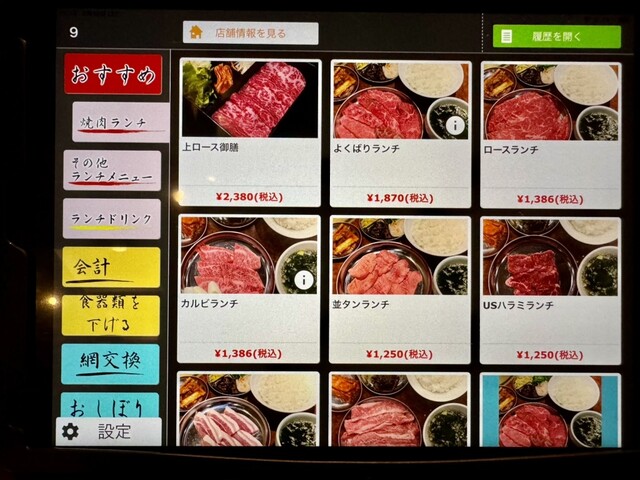Image resolution: width=640 pixels, height=480 pixels.
Task: View info icon on カルビランチ
Action: coord(303,281)
